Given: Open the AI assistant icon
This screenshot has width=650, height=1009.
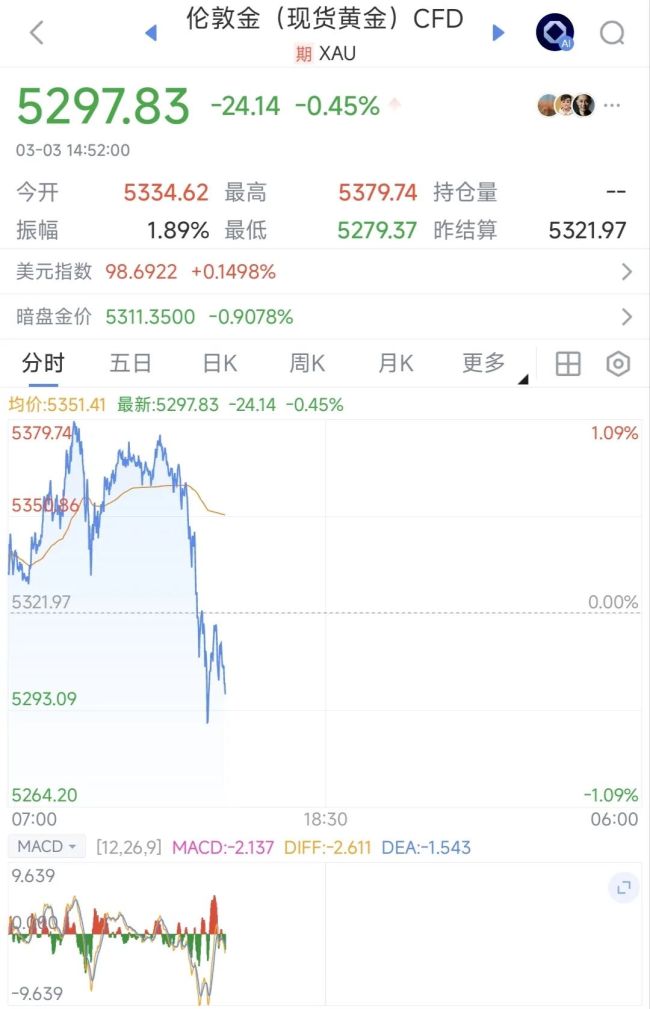Looking at the screenshot, I should click(x=554, y=33).
